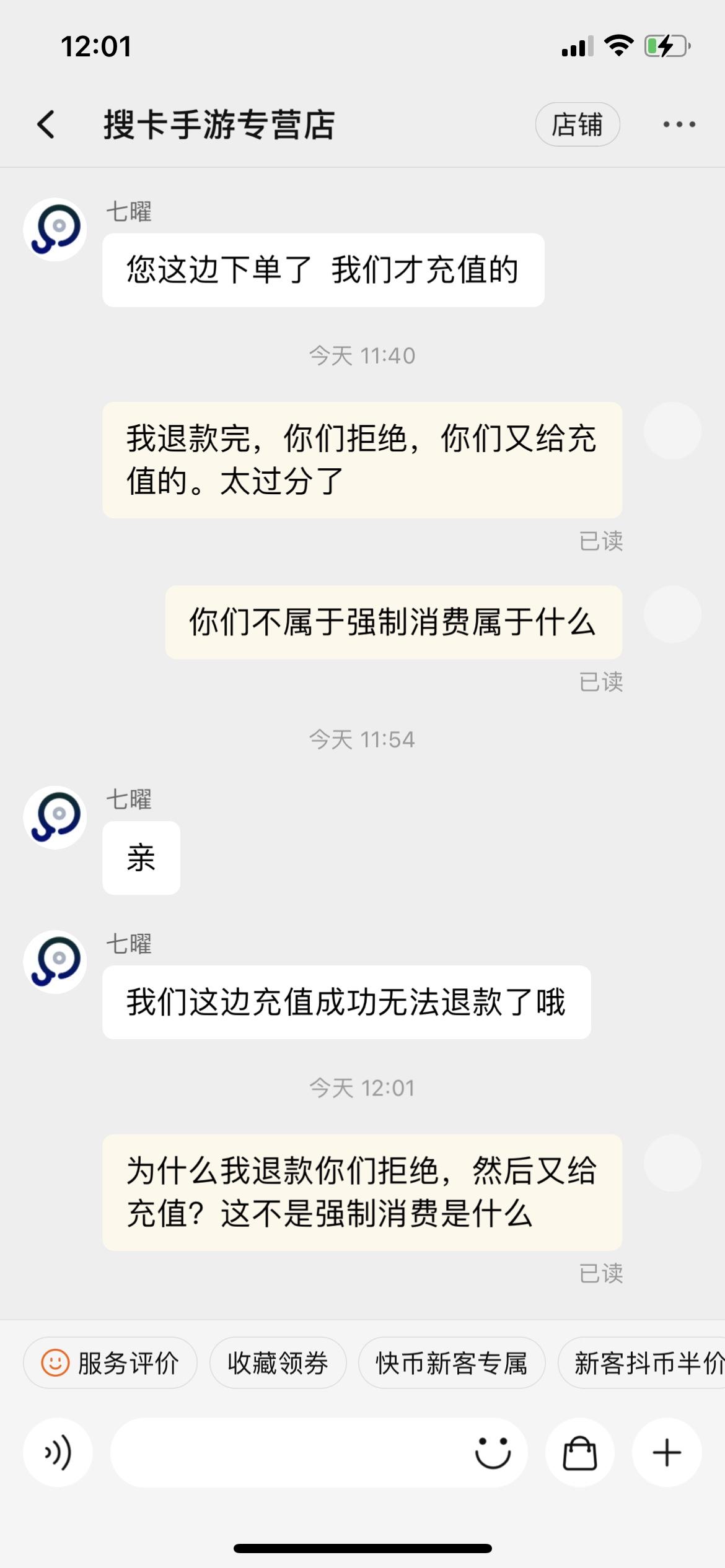
Task: Open the shopping bag product sender
Action: (x=580, y=1453)
